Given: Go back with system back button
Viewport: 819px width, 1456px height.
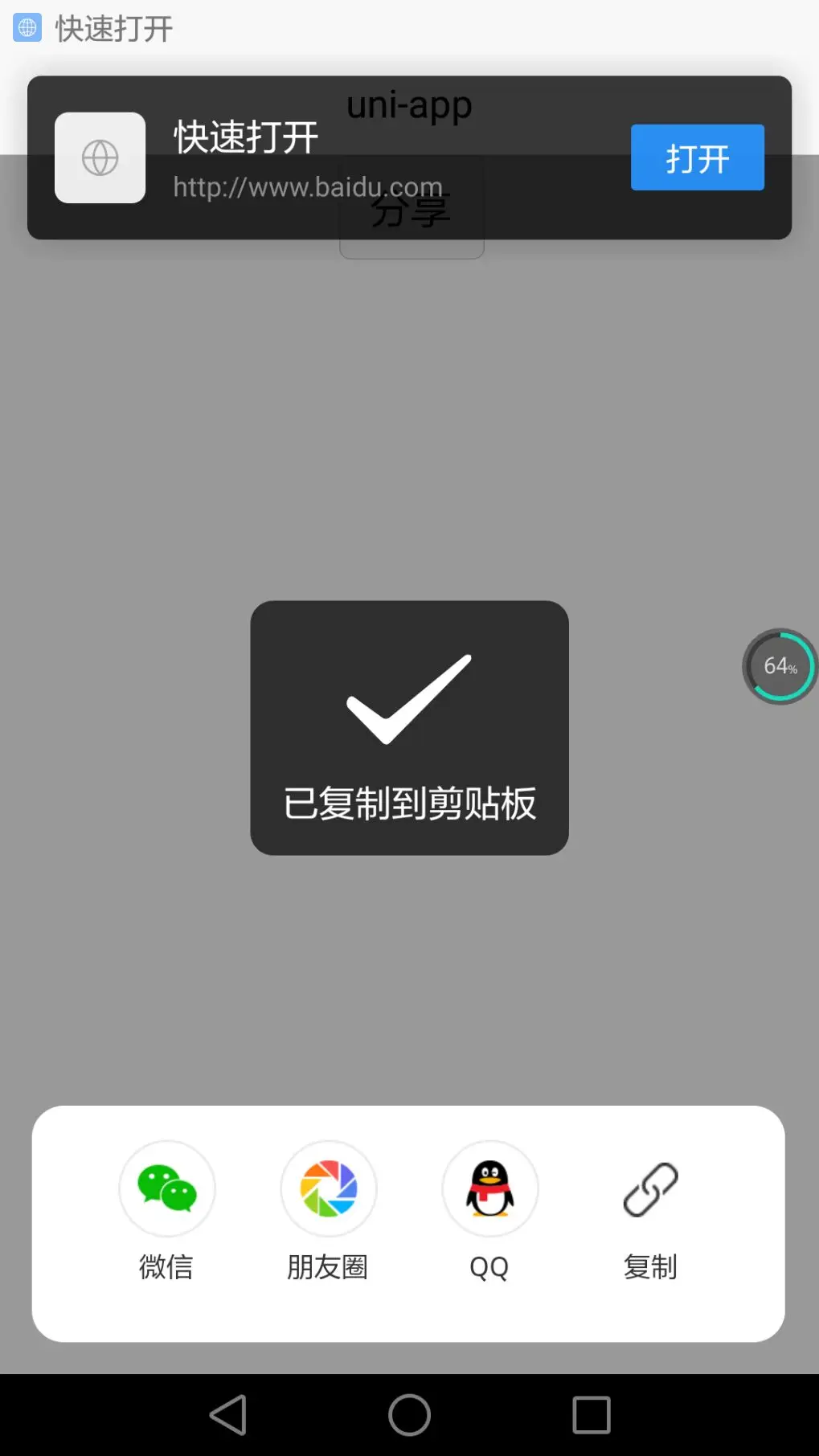Looking at the screenshot, I should point(229,1415).
